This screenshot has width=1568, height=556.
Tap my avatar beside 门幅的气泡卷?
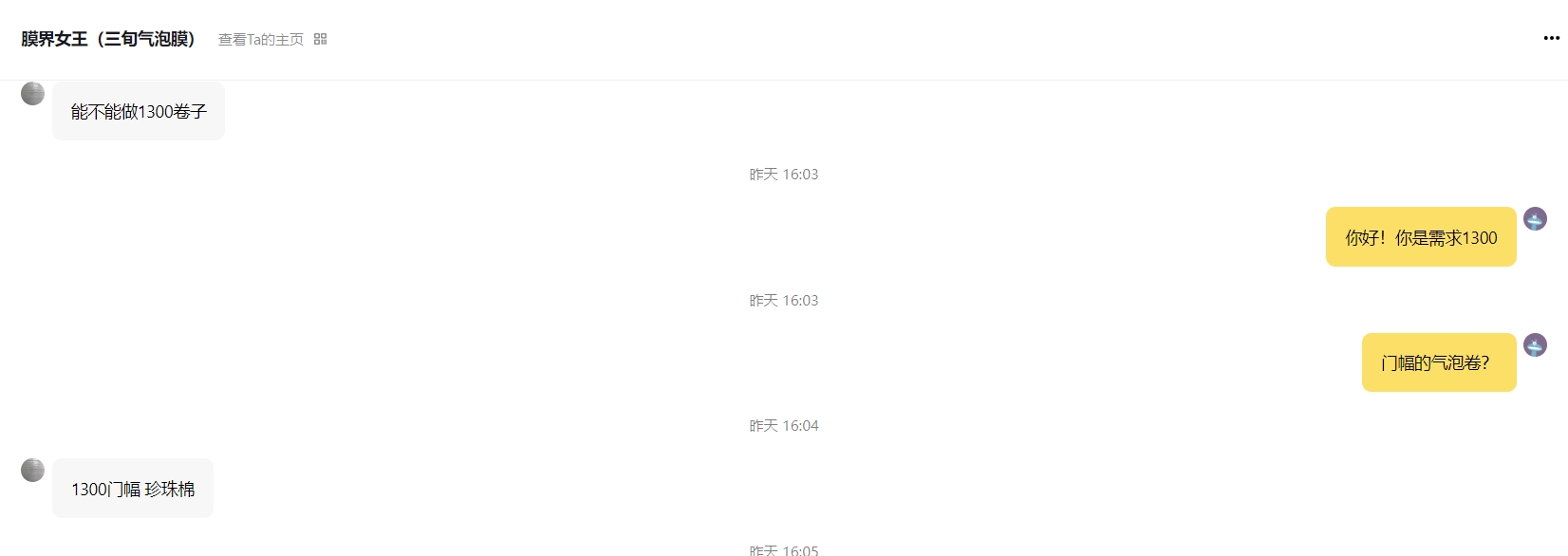pos(1535,344)
